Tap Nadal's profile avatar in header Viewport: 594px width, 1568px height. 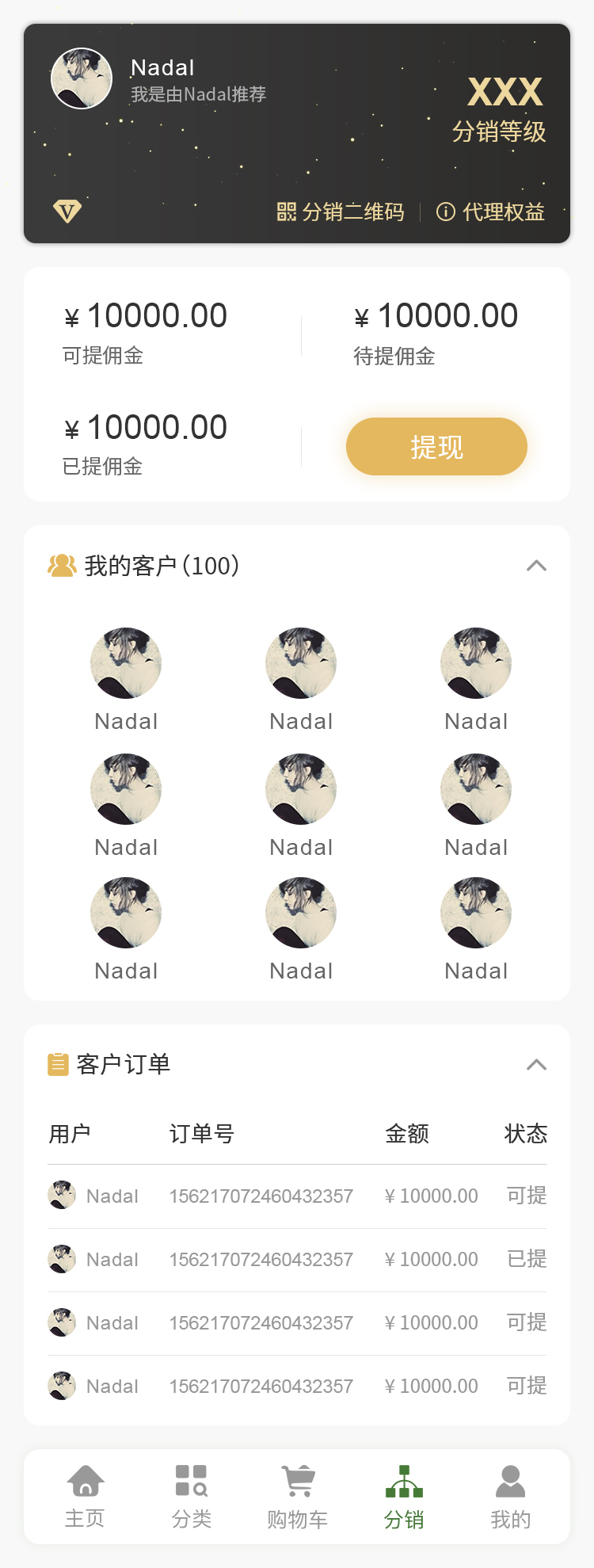coord(82,78)
